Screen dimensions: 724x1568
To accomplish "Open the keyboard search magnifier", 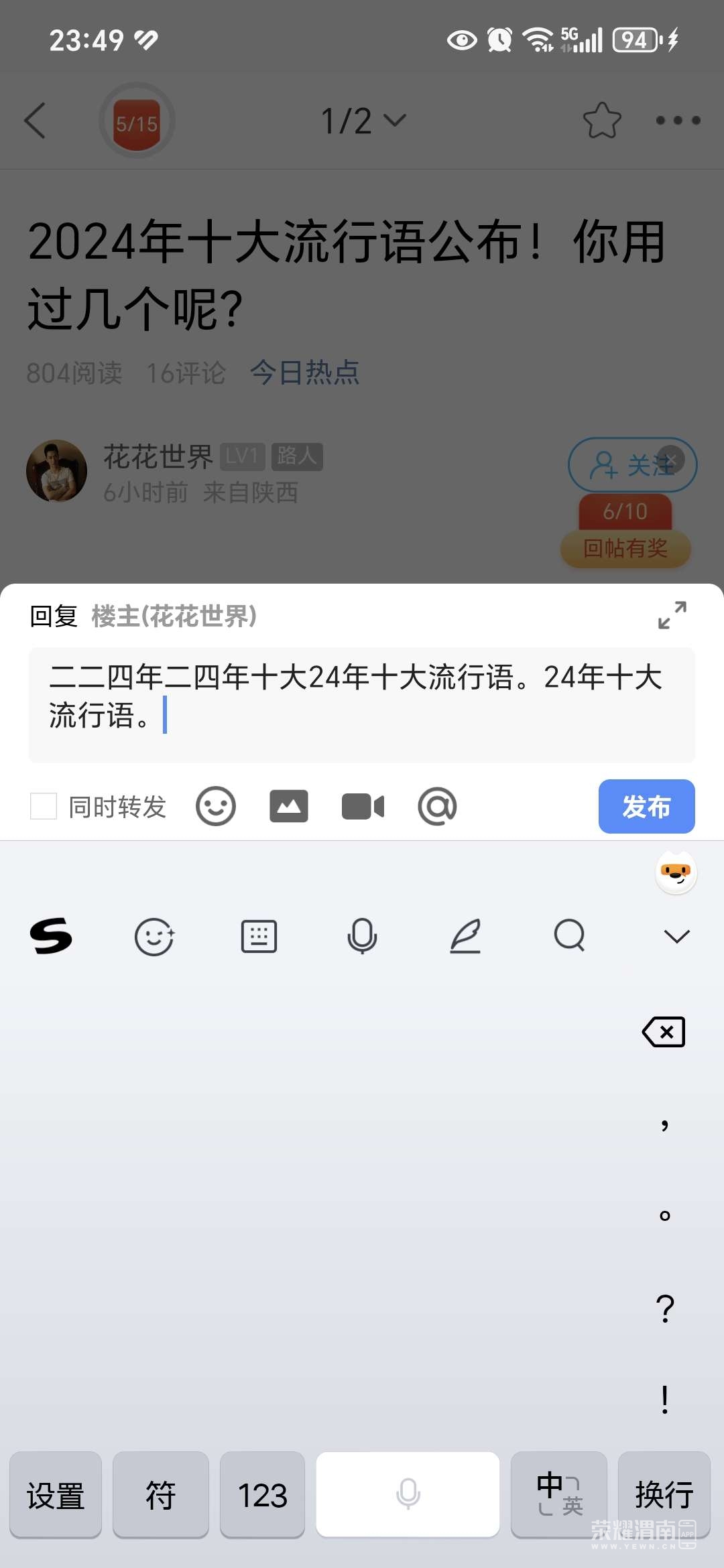I will point(570,936).
